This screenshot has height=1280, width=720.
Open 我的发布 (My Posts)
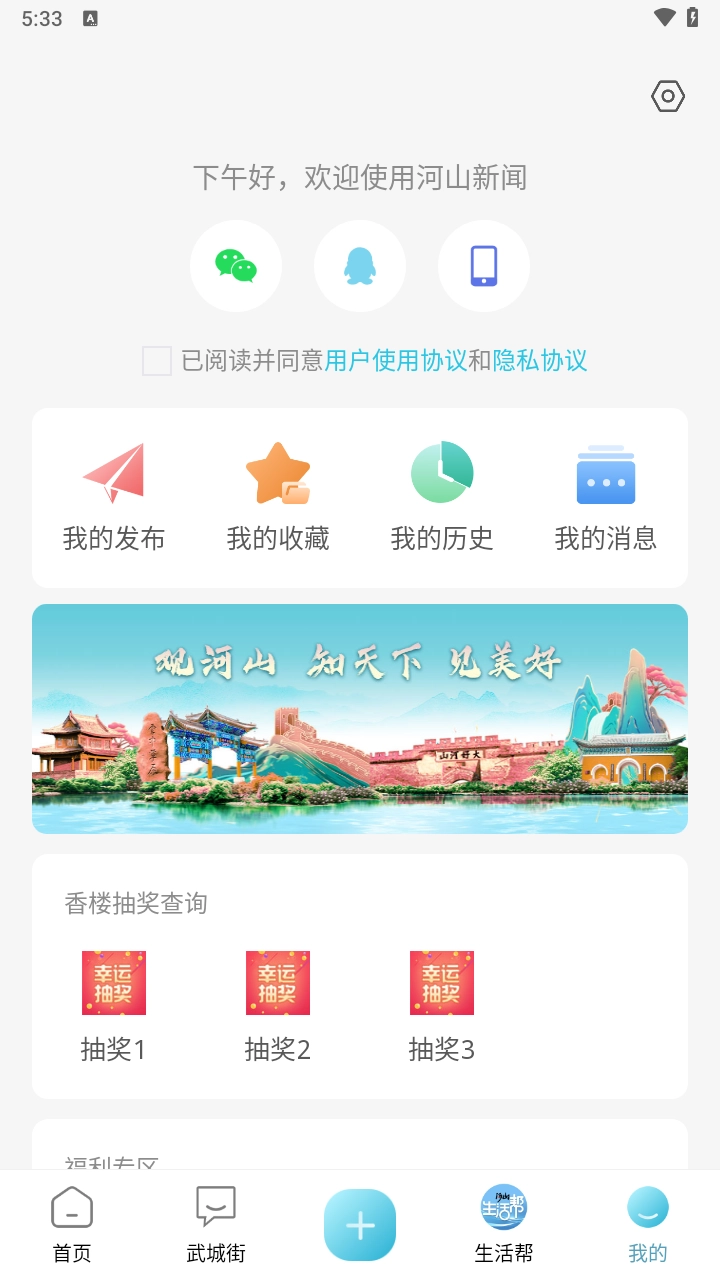(x=113, y=495)
